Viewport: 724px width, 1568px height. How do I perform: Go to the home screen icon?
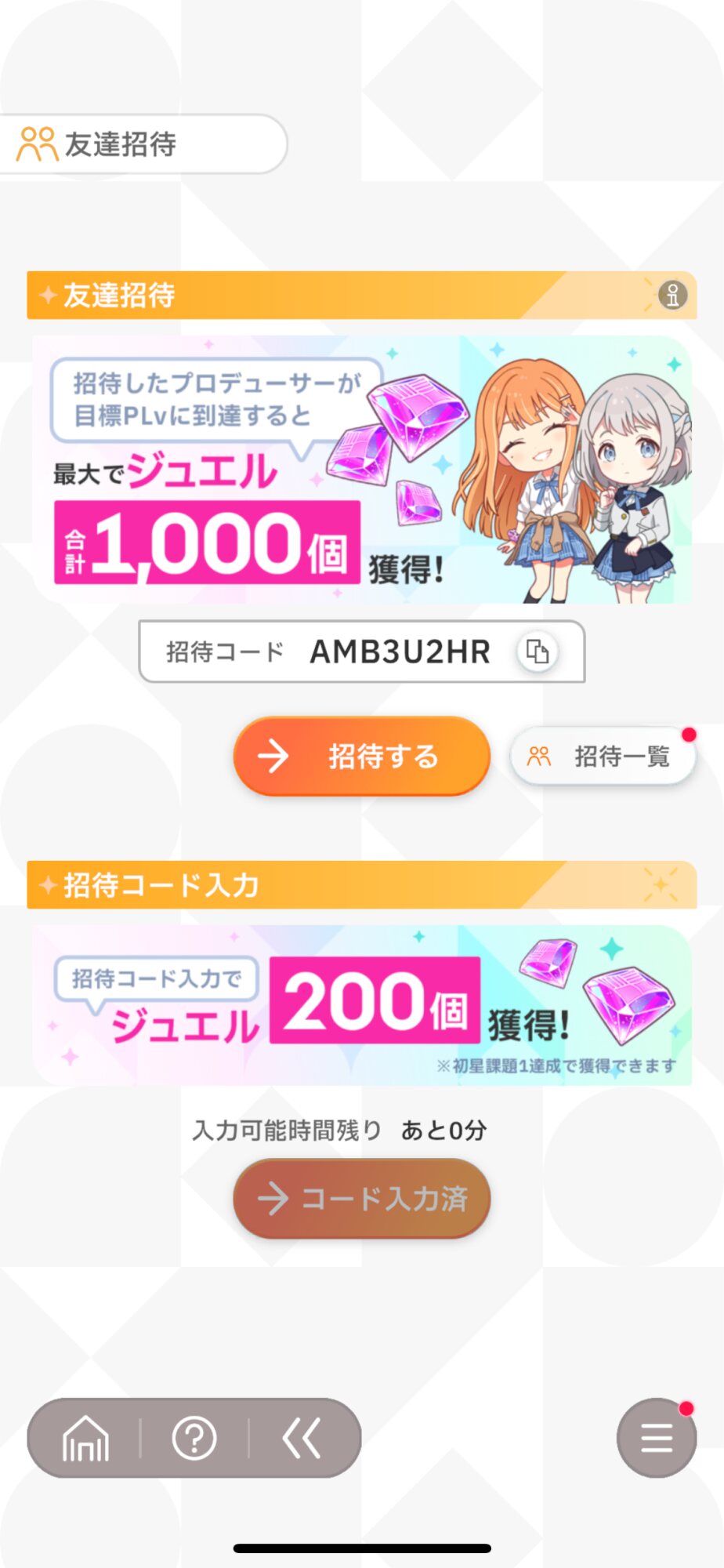click(x=85, y=1439)
